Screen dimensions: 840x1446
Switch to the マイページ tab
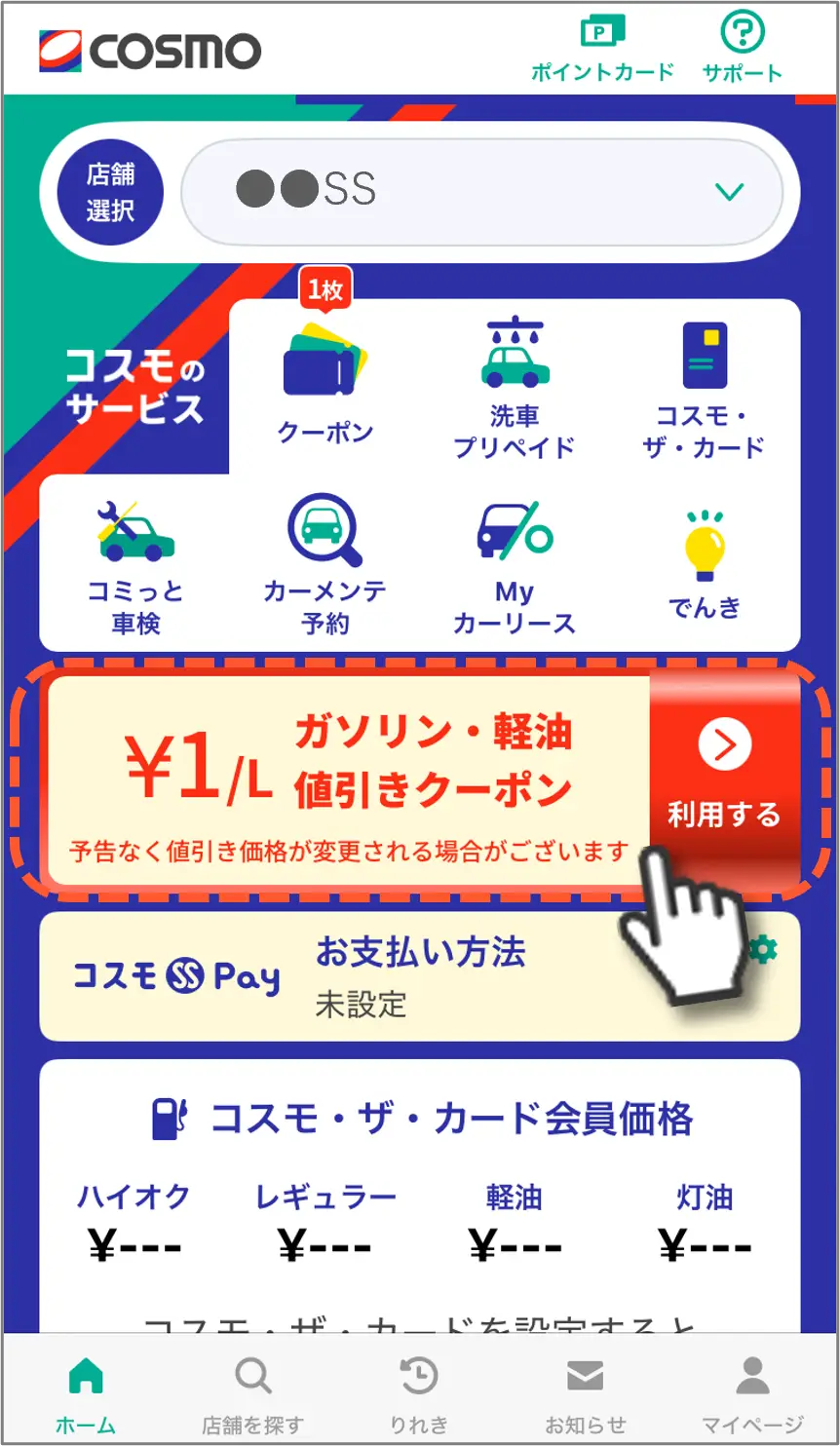[x=752, y=1392]
